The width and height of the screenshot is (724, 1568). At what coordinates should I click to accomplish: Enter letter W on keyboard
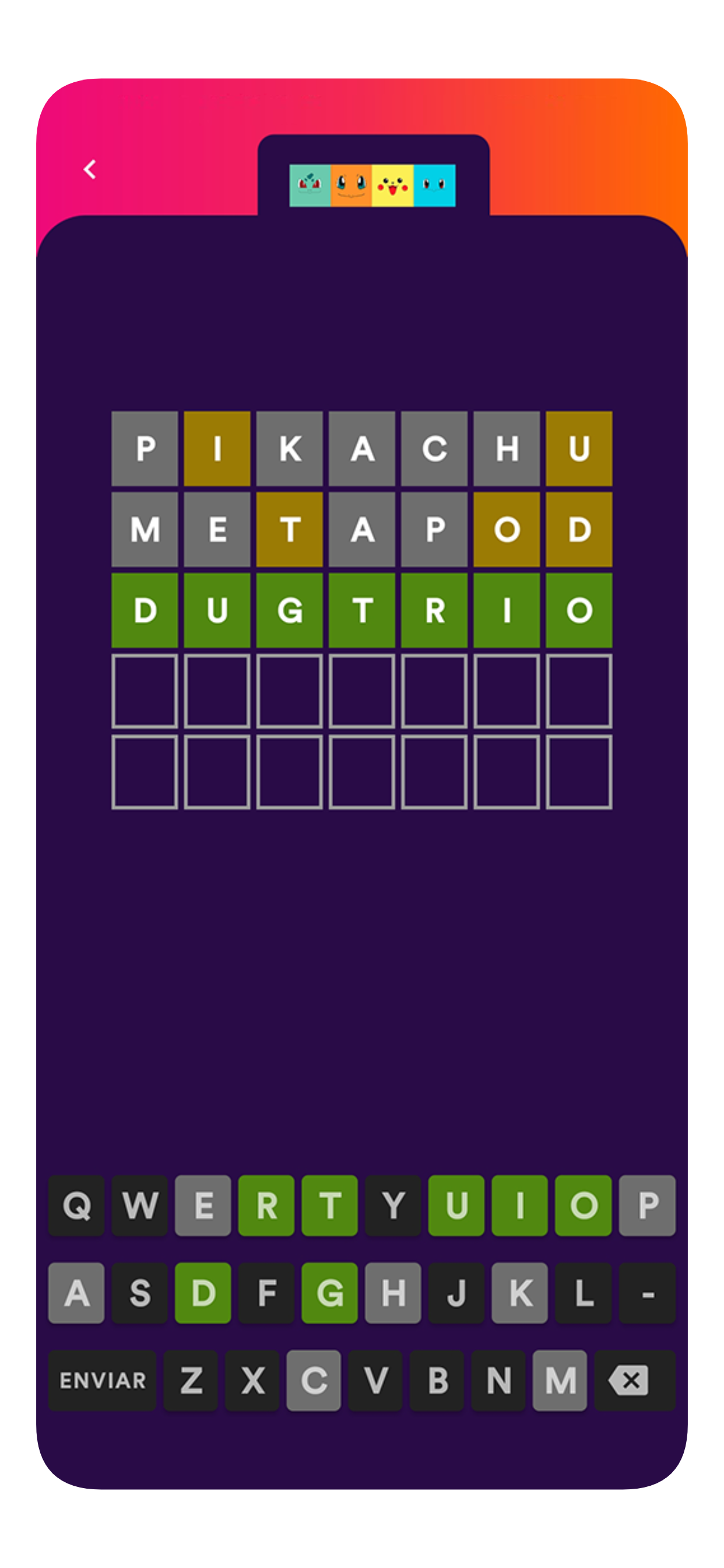[x=140, y=1205]
